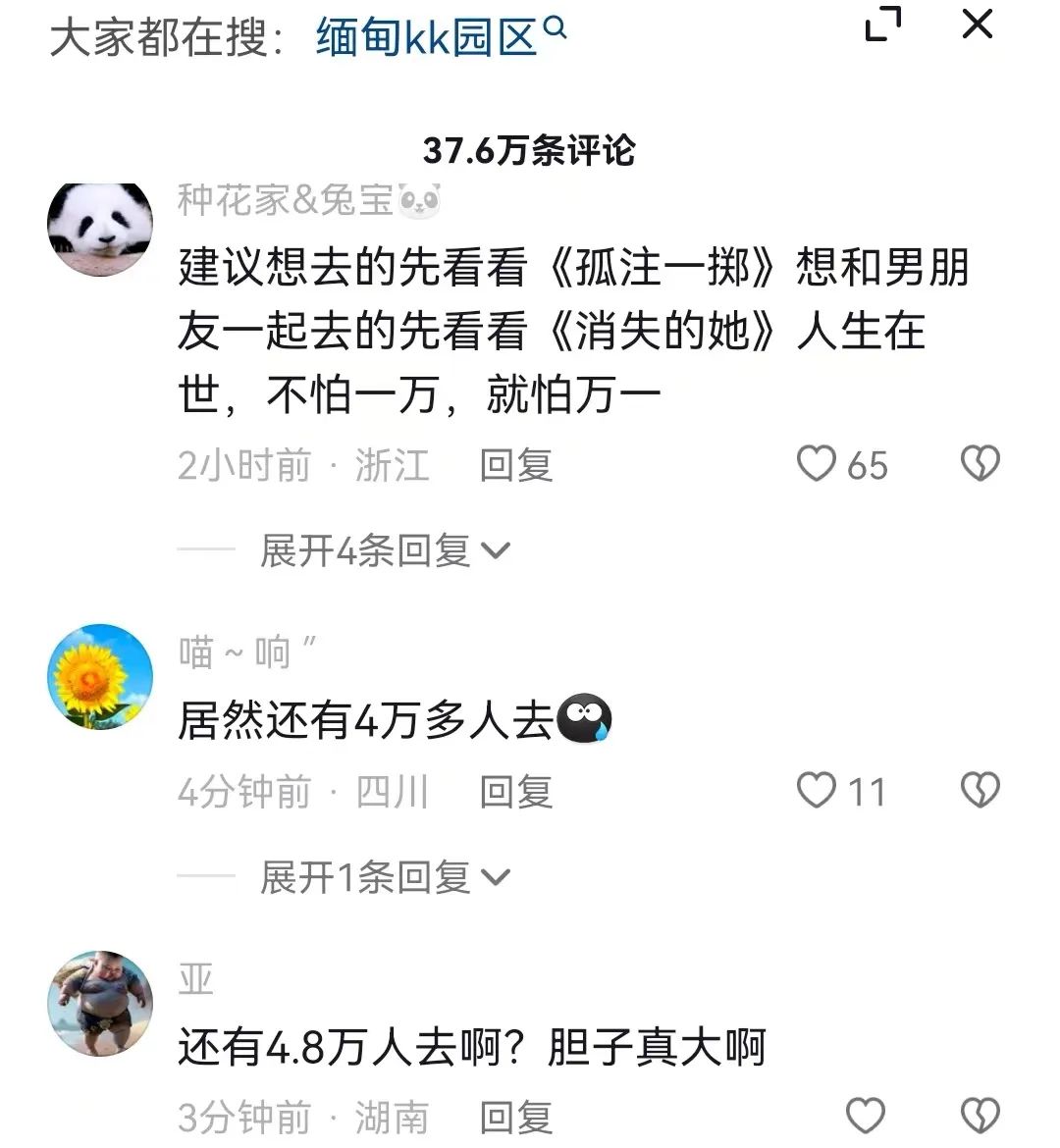Dislike 喵~响's comment

(x=980, y=790)
